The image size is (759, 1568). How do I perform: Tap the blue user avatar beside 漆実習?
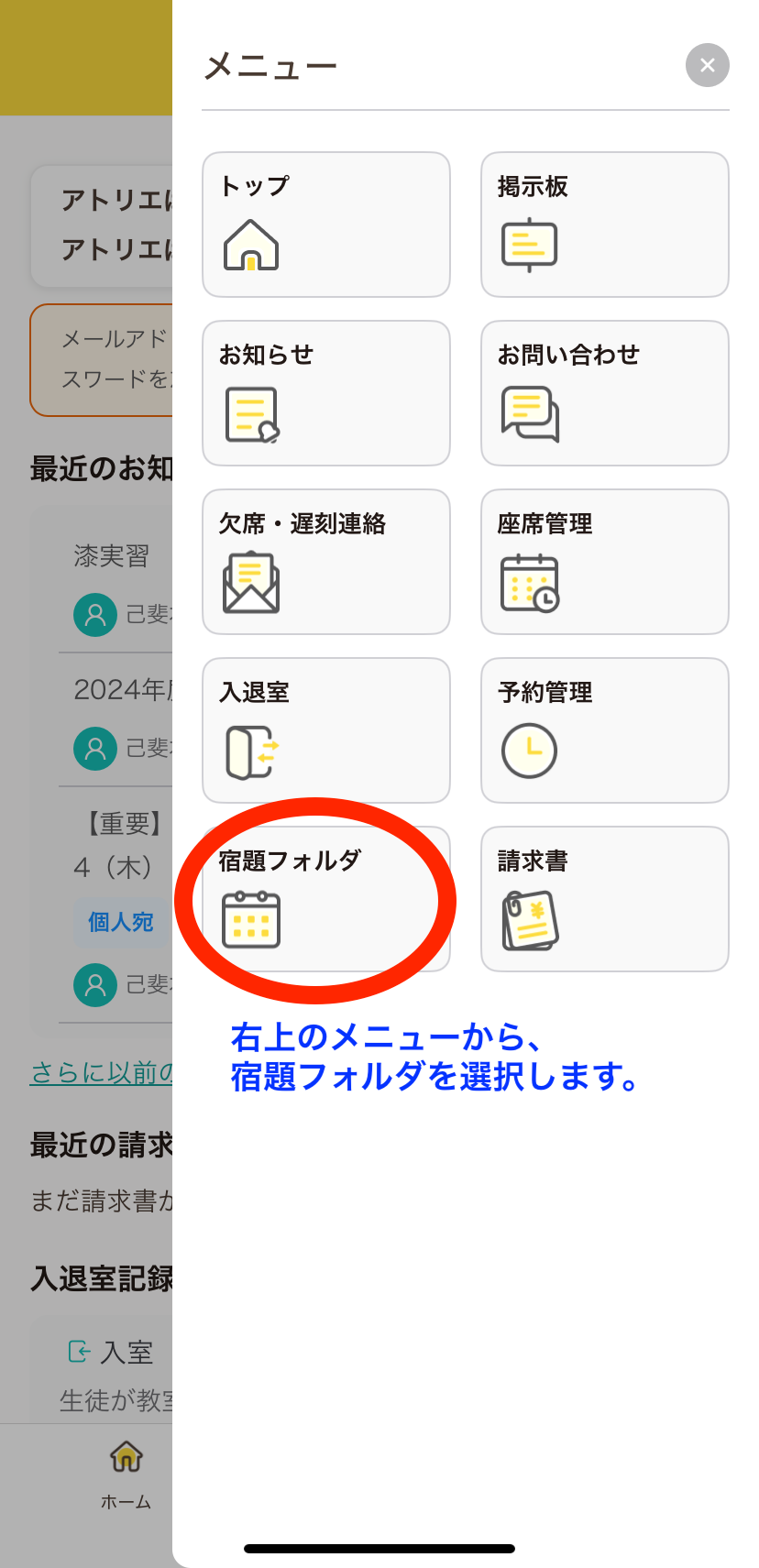(x=95, y=615)
